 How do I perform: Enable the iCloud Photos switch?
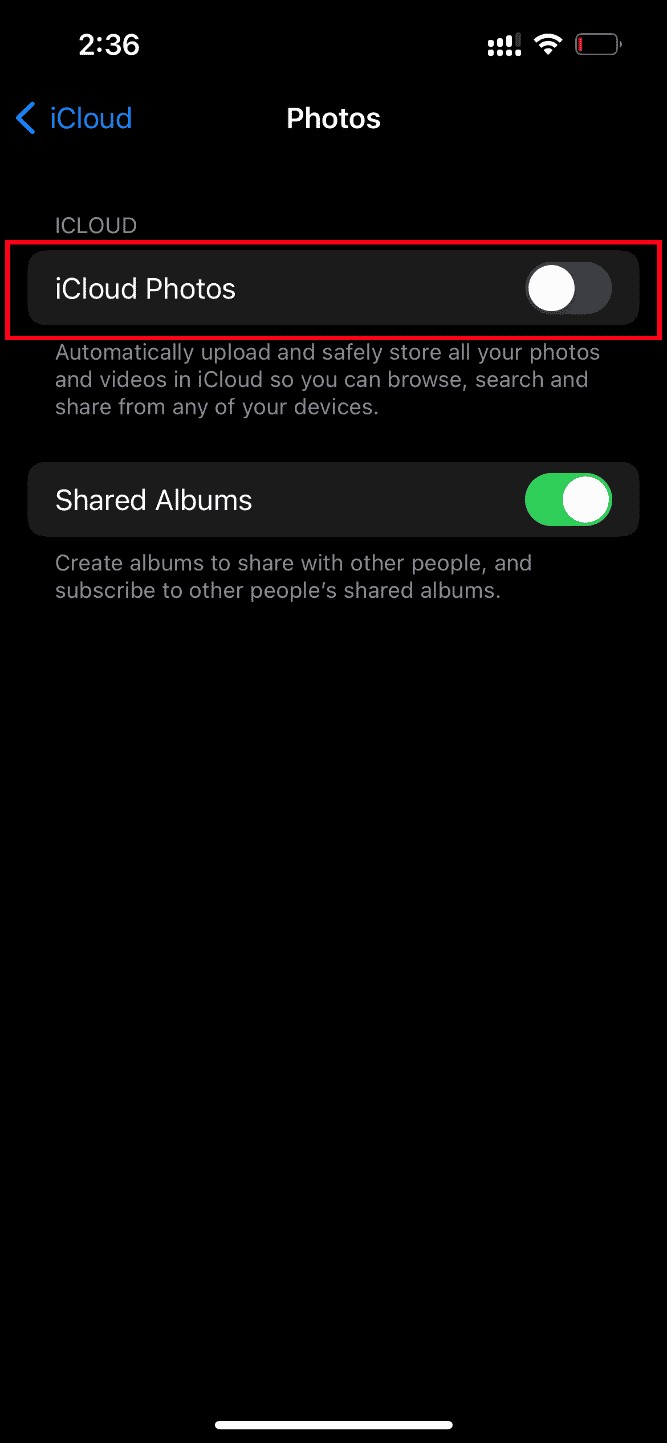tap(568, 290)
